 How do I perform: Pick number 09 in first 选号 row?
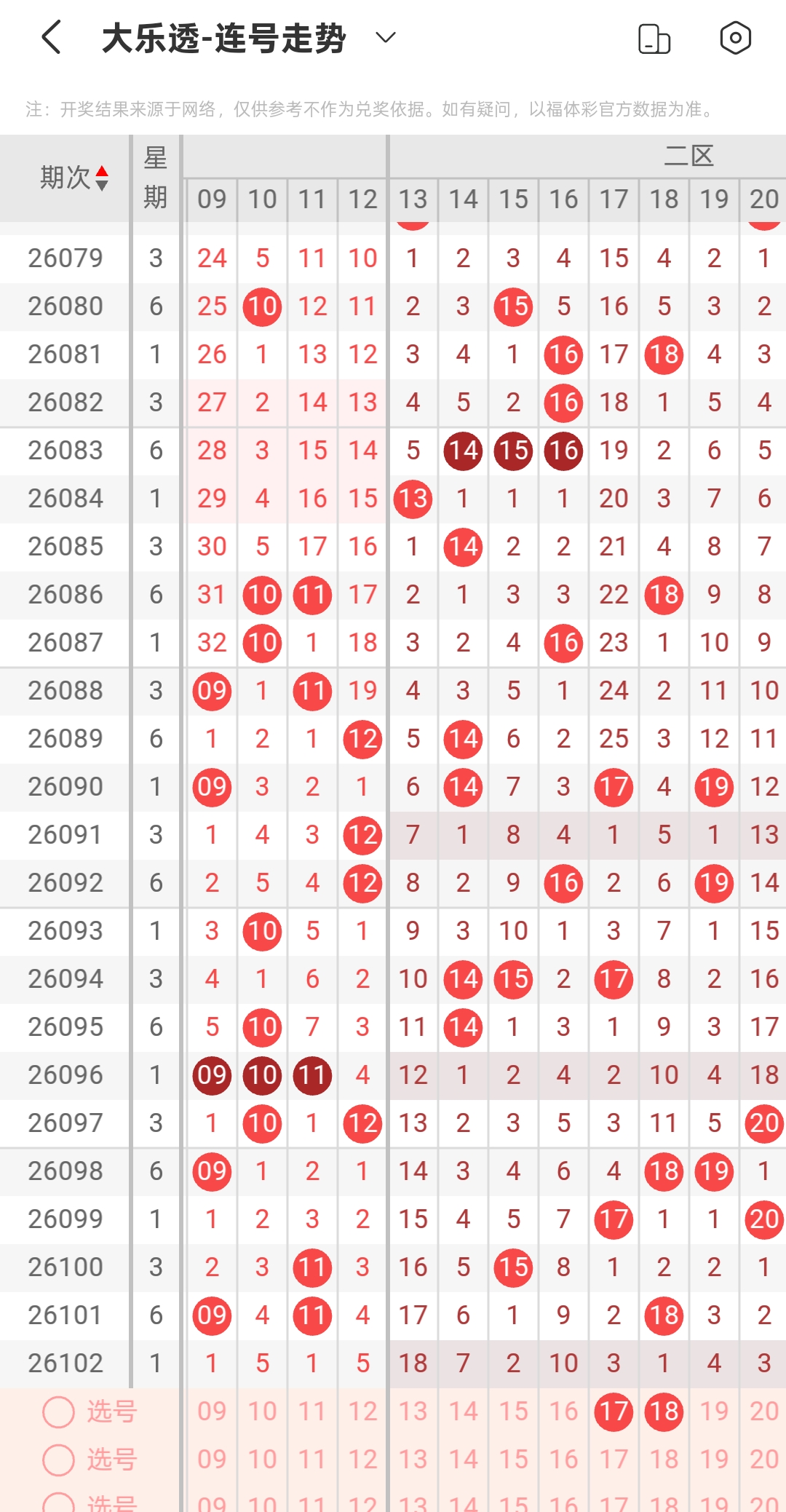[x=212, y=1412]
